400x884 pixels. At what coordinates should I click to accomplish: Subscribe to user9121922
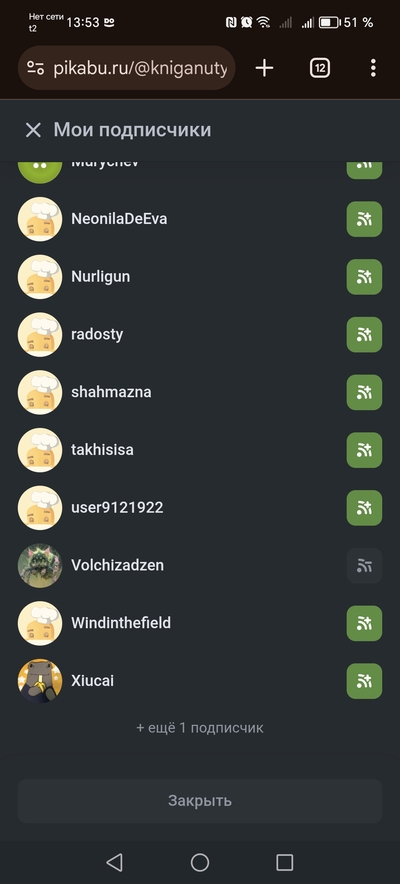tap(364, 507)
